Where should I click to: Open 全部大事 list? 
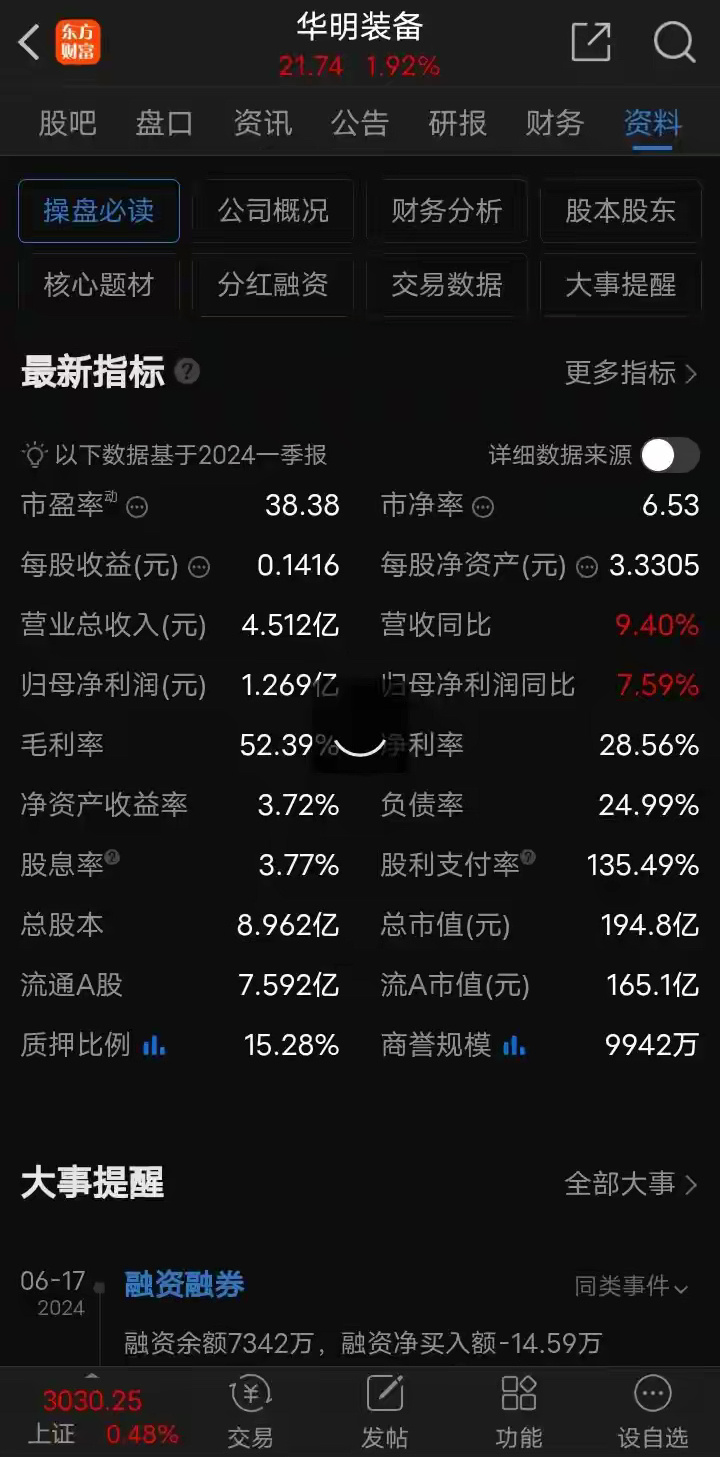(631, 1184)
